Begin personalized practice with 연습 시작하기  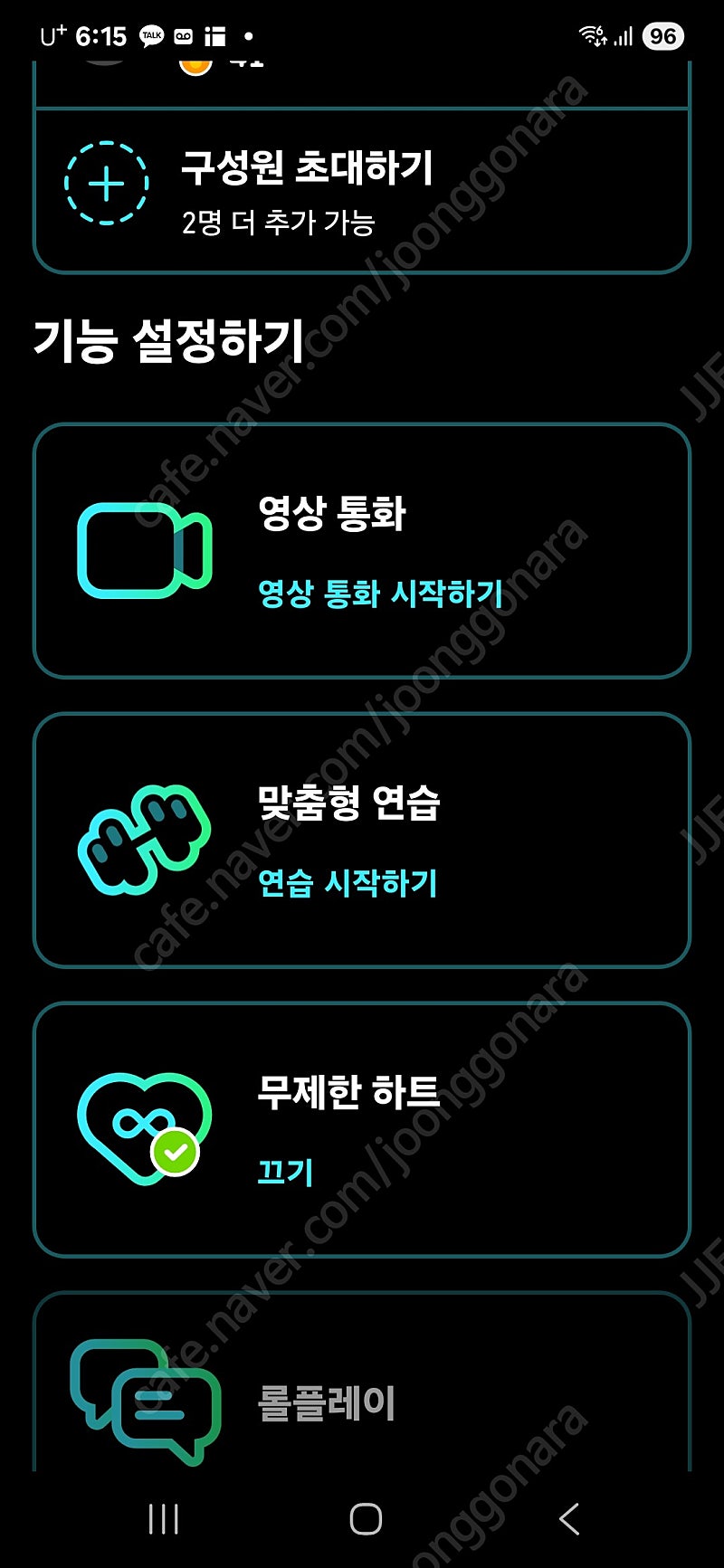[x=348, y=883]
